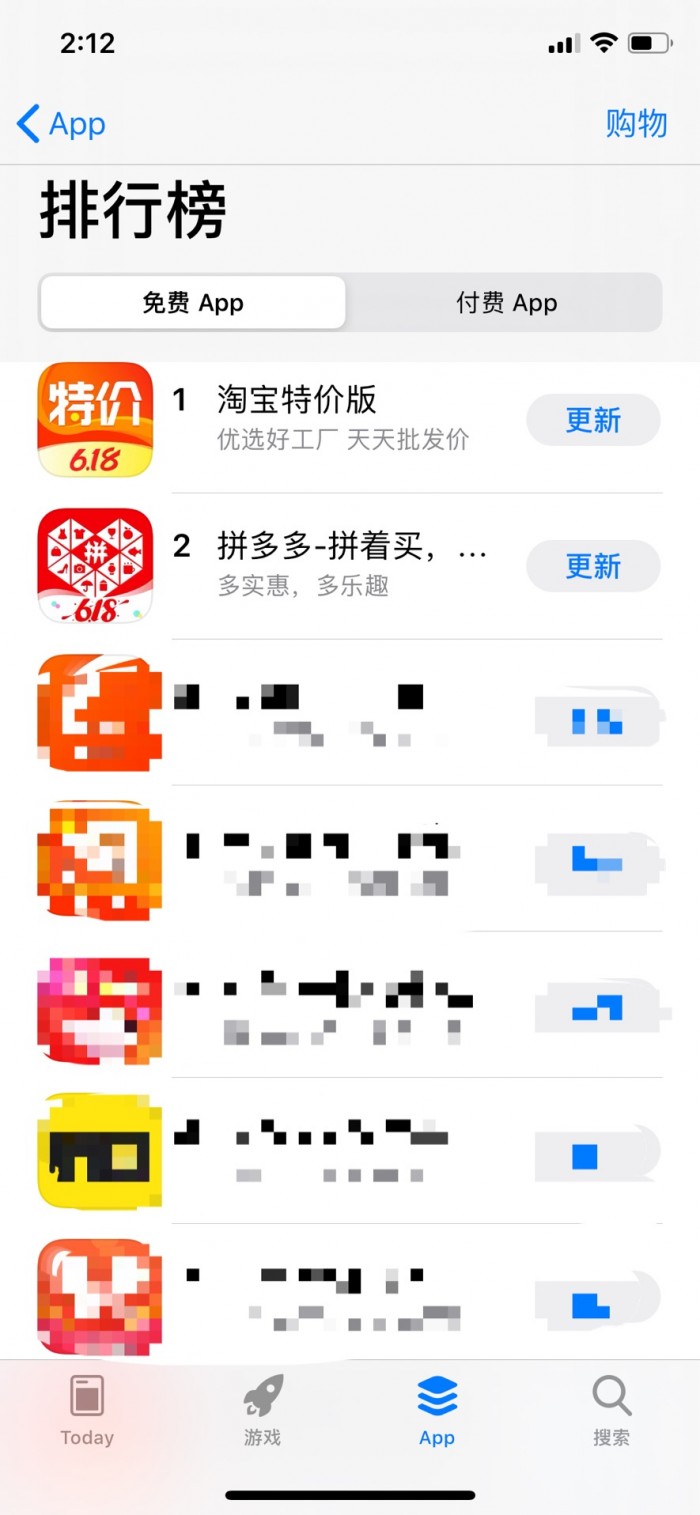
Task: Open the 购物 category selector
Action: click(x=636, y=124)
